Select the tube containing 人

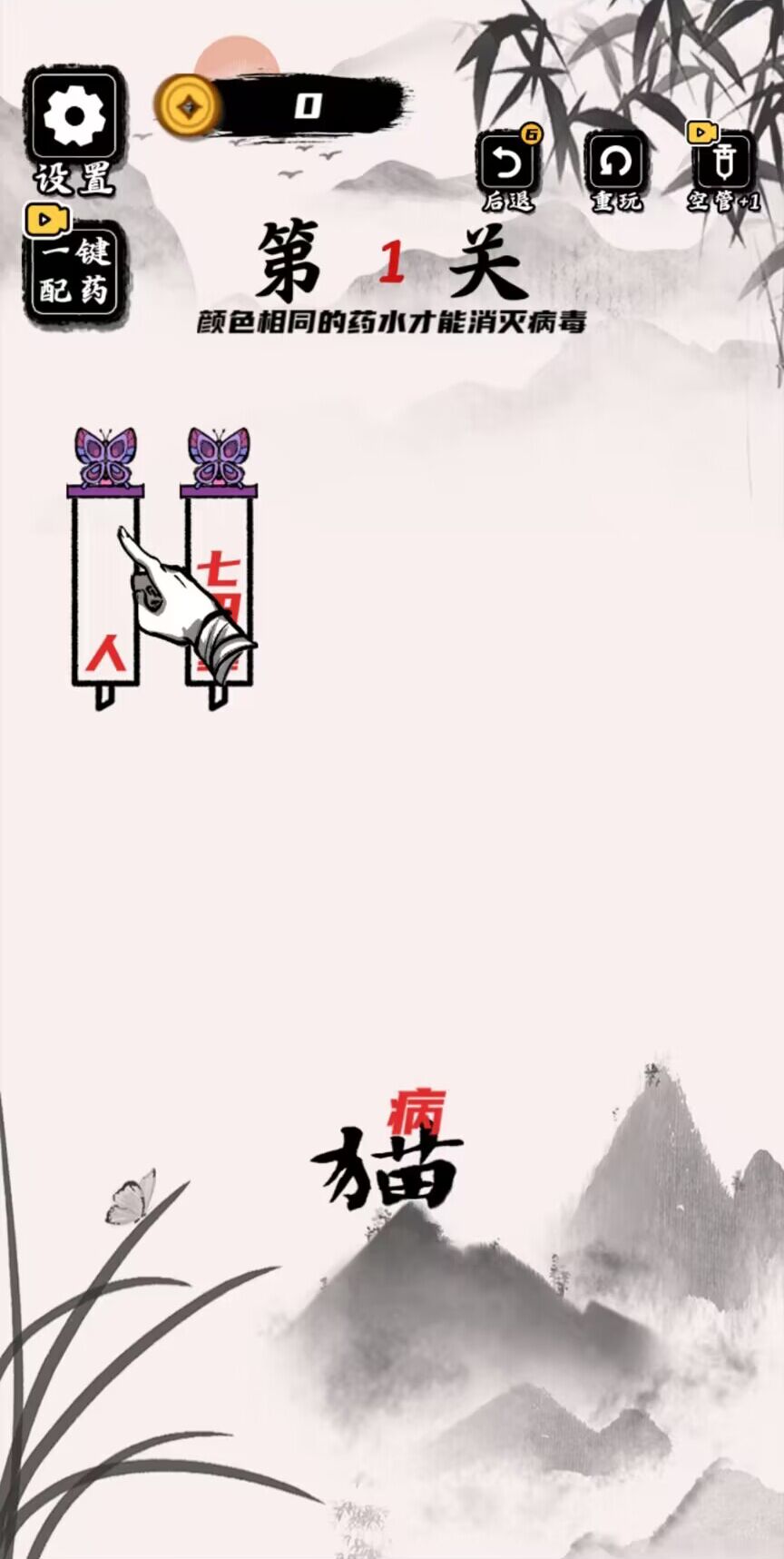(104, 599)
